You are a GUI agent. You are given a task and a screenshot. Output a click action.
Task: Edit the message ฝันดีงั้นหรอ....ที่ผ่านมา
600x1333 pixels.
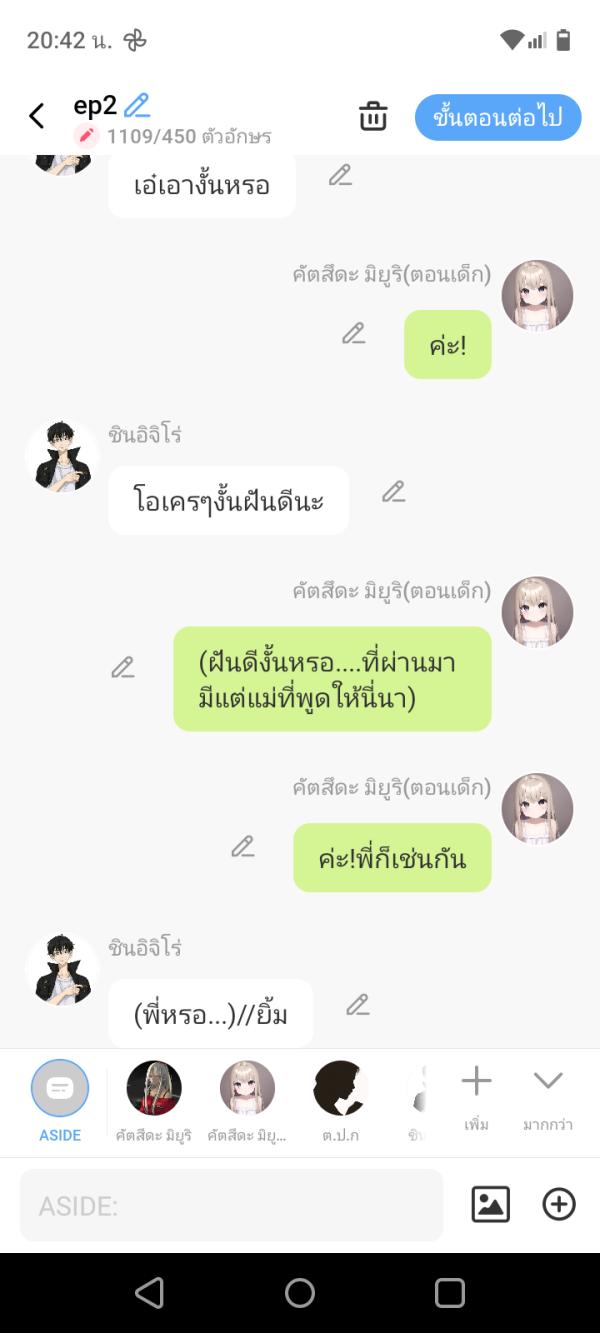click(x=123, y=667)
